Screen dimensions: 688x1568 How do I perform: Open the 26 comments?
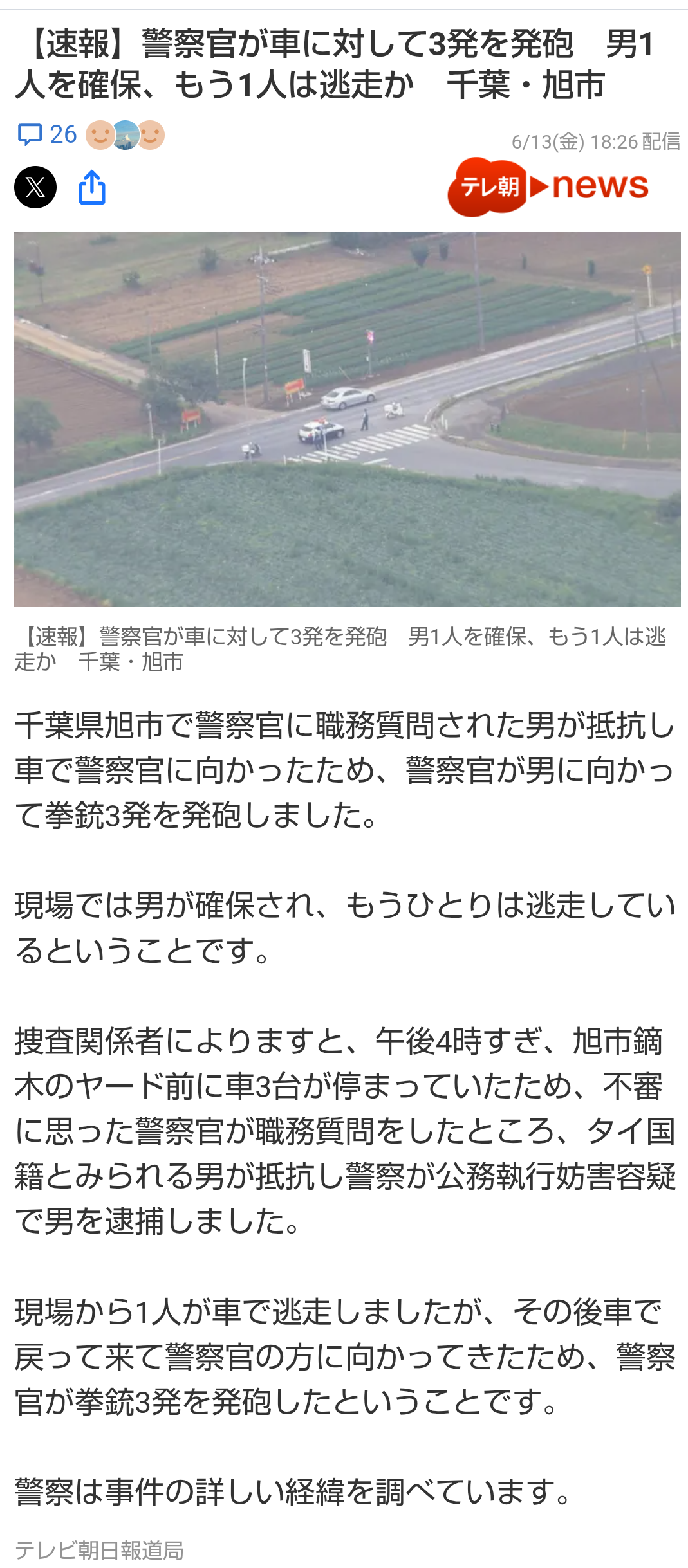(47, 134)
